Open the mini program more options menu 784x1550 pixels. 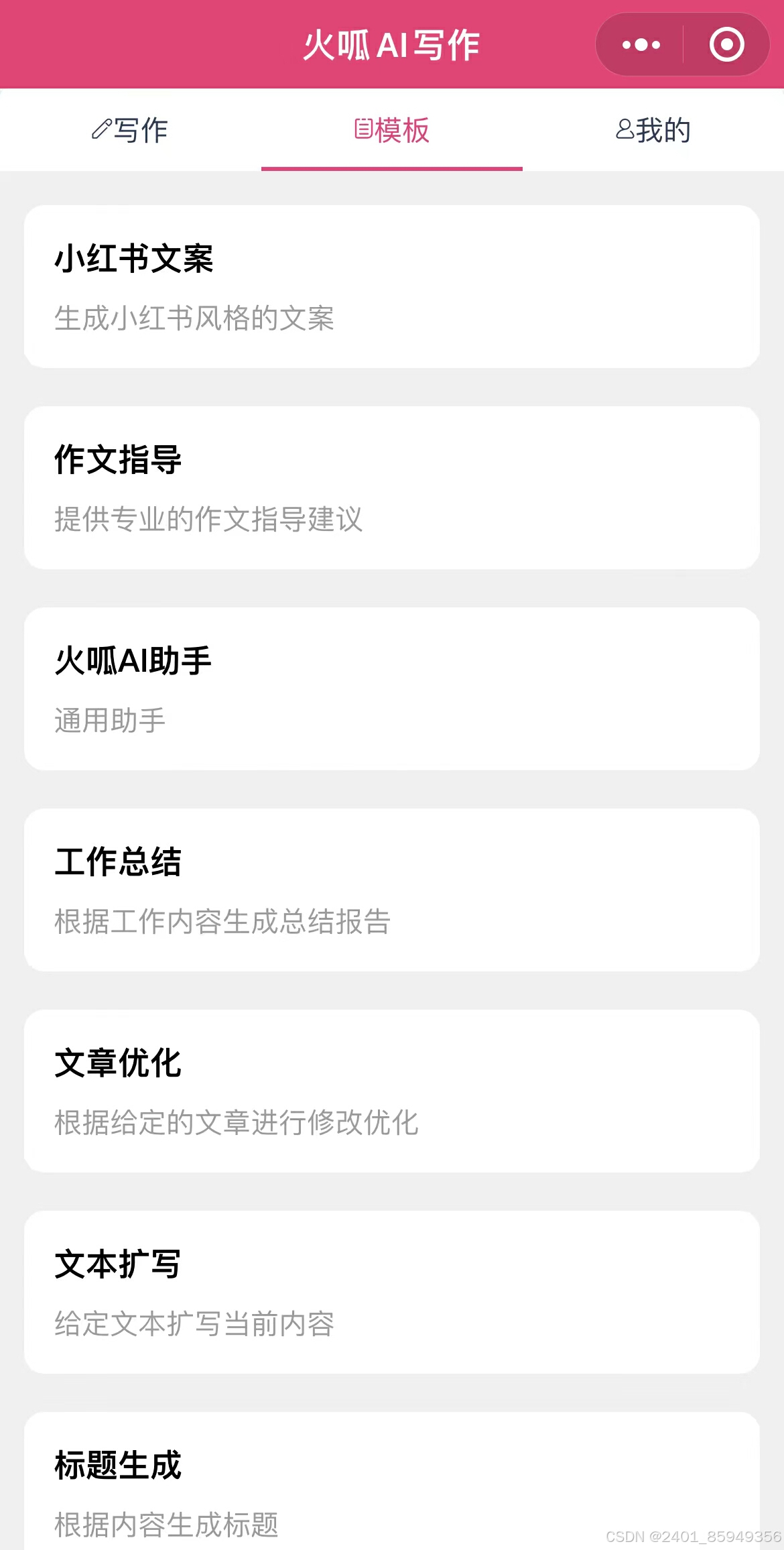click(641, 45)
